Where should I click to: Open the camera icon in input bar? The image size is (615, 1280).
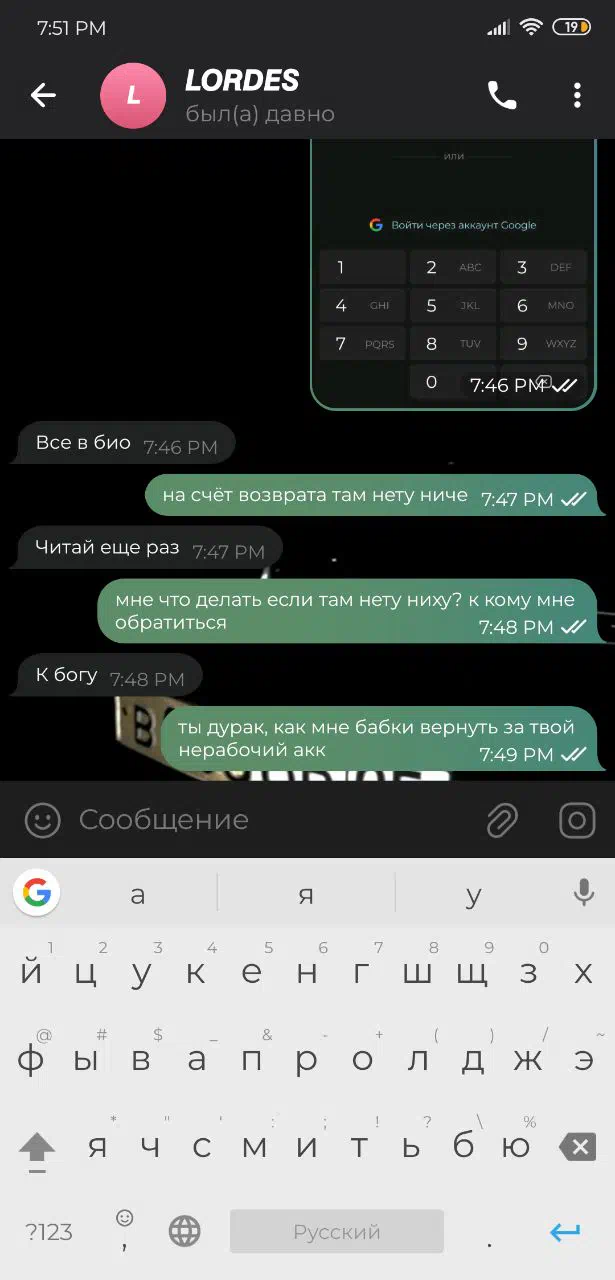pyautogui.click(x=577, y=821)
